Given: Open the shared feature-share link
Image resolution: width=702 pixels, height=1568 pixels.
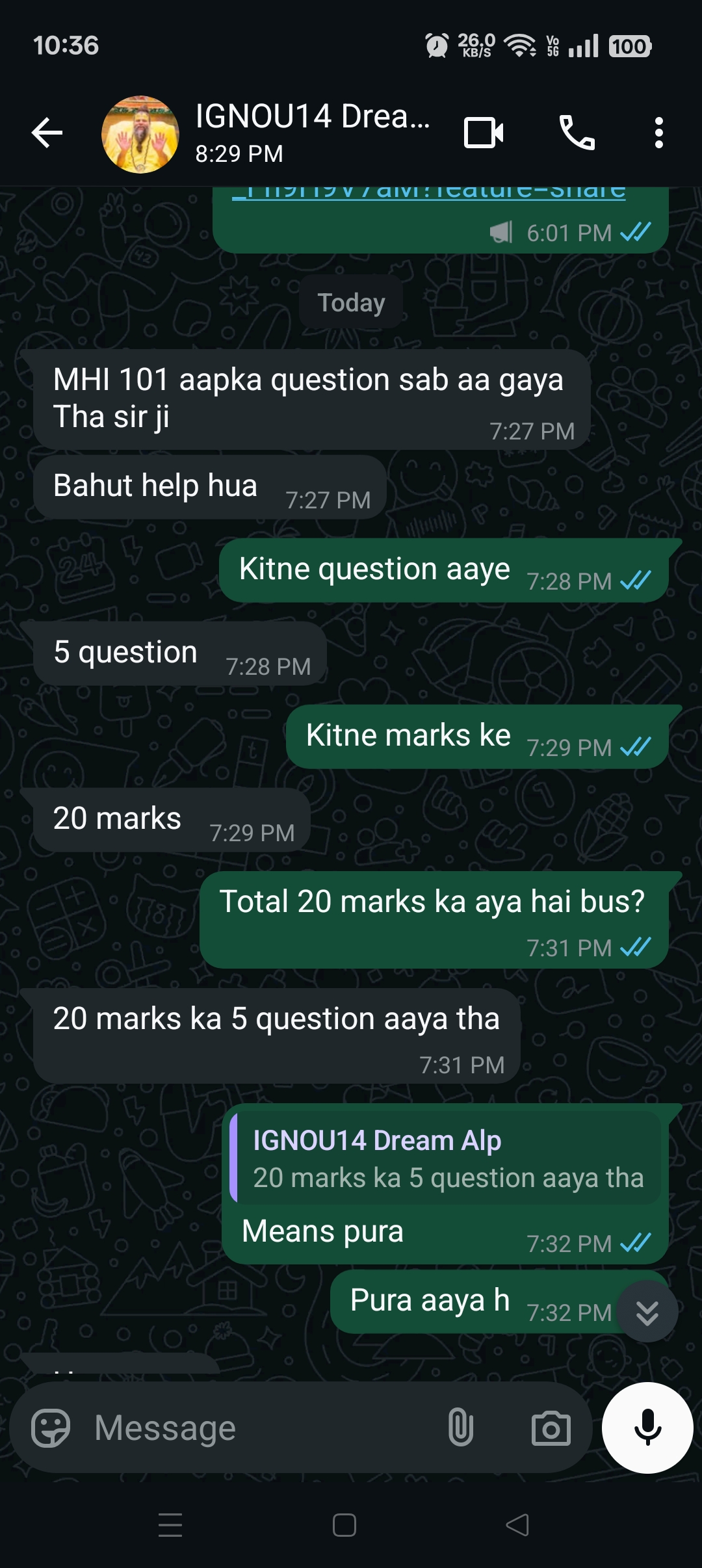Looking at the screenshot, I should pos(429,192).
